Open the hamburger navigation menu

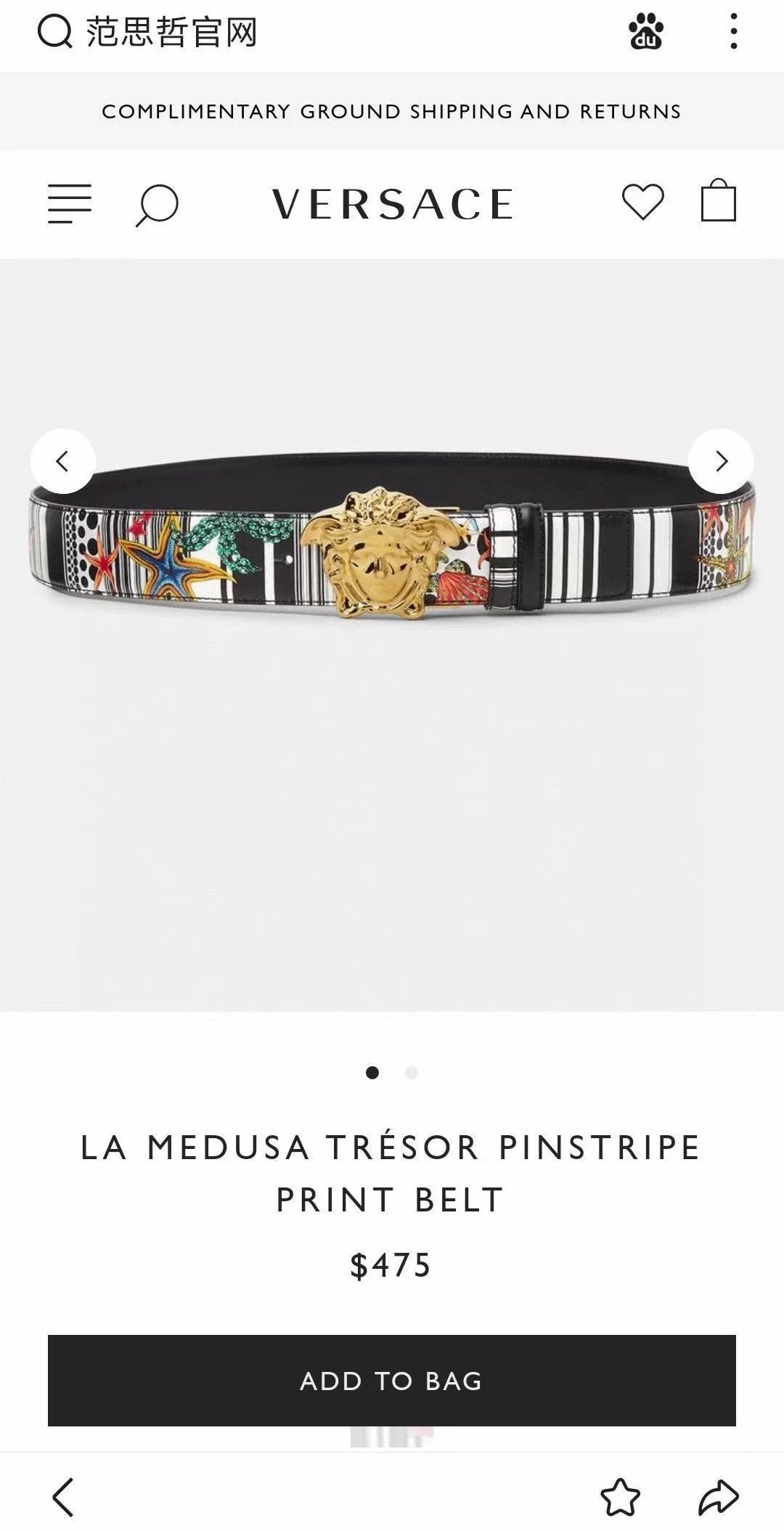(68, 203)
